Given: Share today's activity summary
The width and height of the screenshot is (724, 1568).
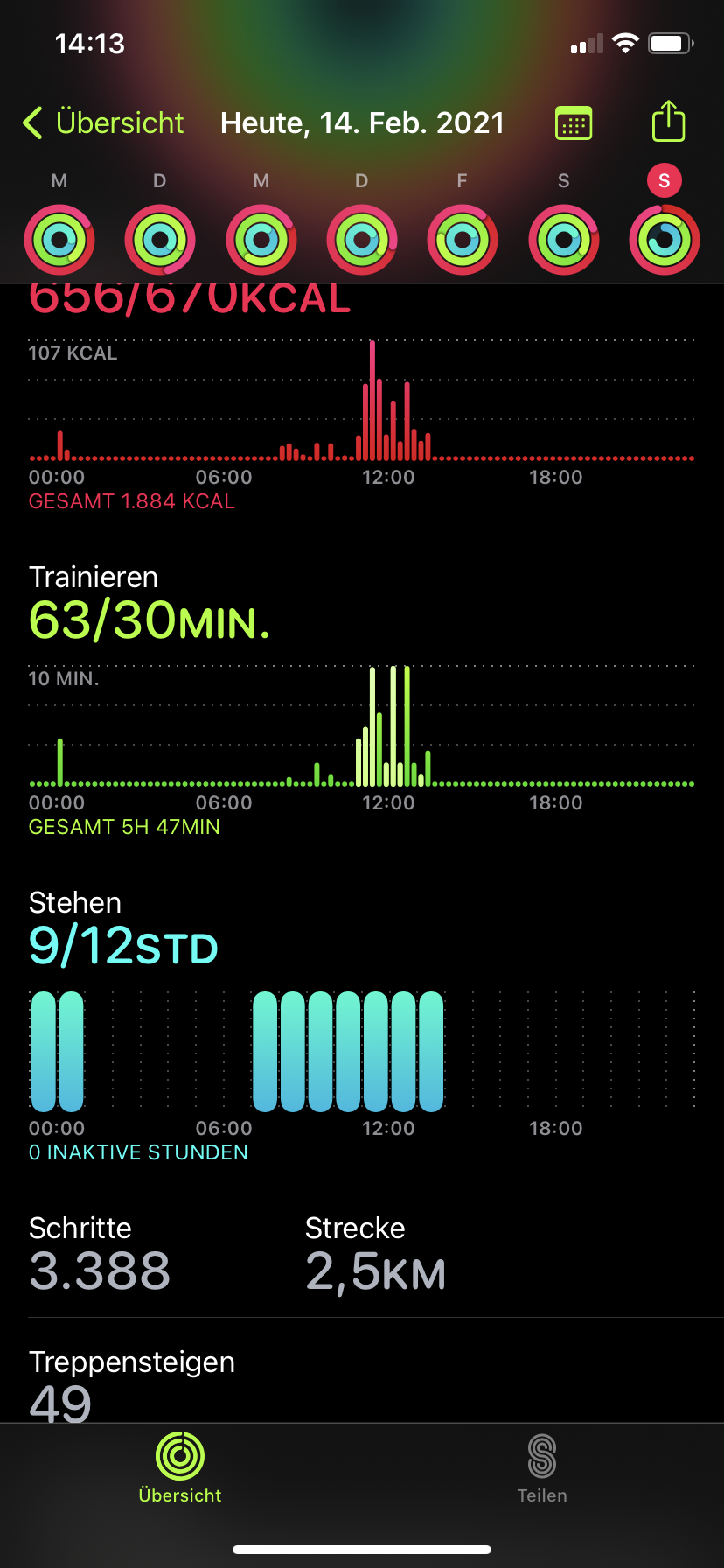Looking at the screenshot, I should pyautogui.click(x=668, y=122).
